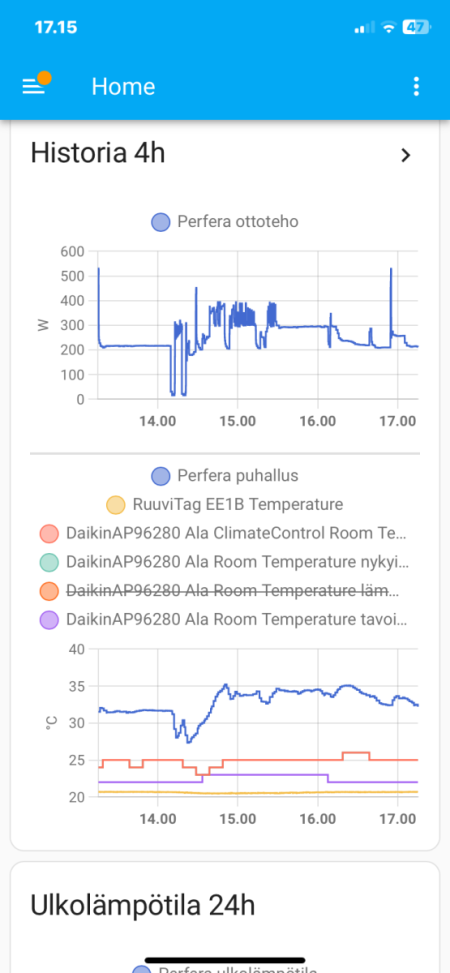The height and width of the screenshot is (973, 450).
Task: Toggle Daikin ClimateControl Room Temperature series
Action: click(225, 533)
